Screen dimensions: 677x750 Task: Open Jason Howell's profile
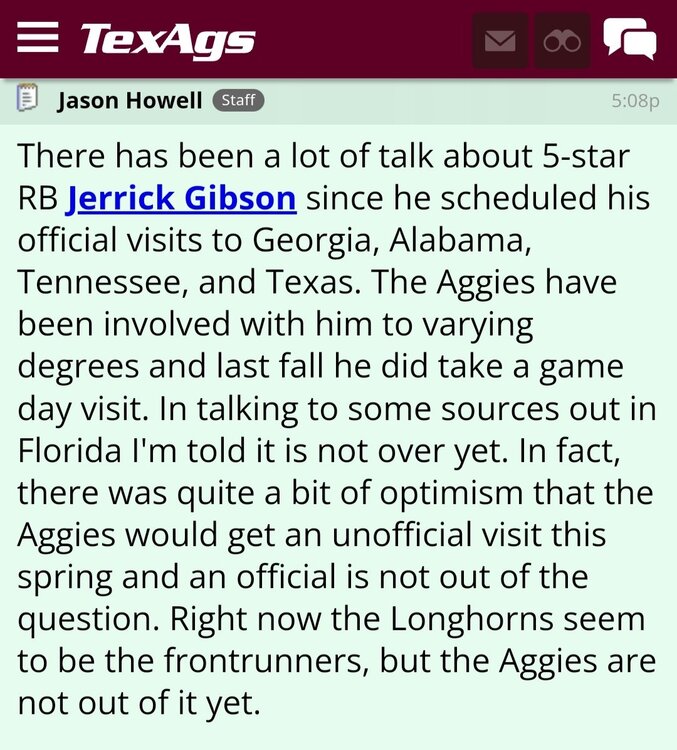tap(130, 101)
